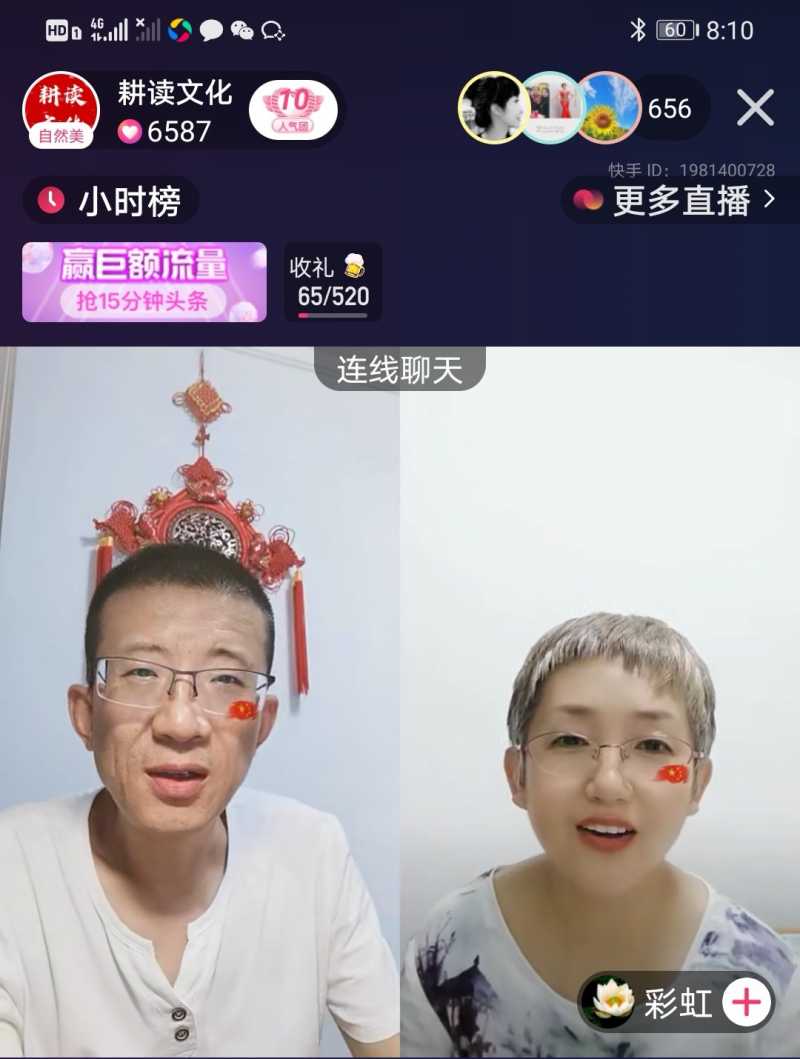The image size is (800, 1059).
Task: Open 小时榜 hourly ranking
Action: coord(111,201)
